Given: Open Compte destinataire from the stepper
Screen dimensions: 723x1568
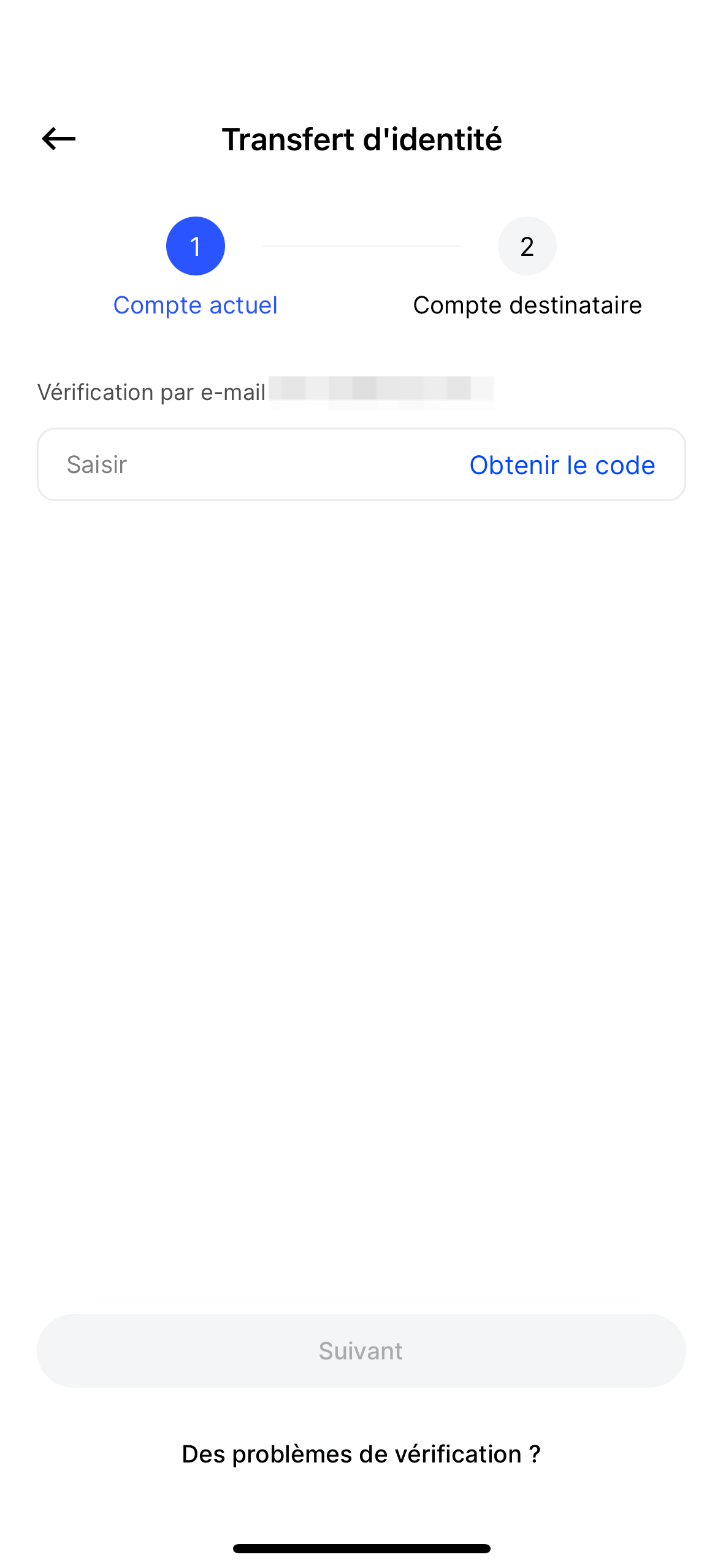Looking at the screenshot, I should 527,305.
